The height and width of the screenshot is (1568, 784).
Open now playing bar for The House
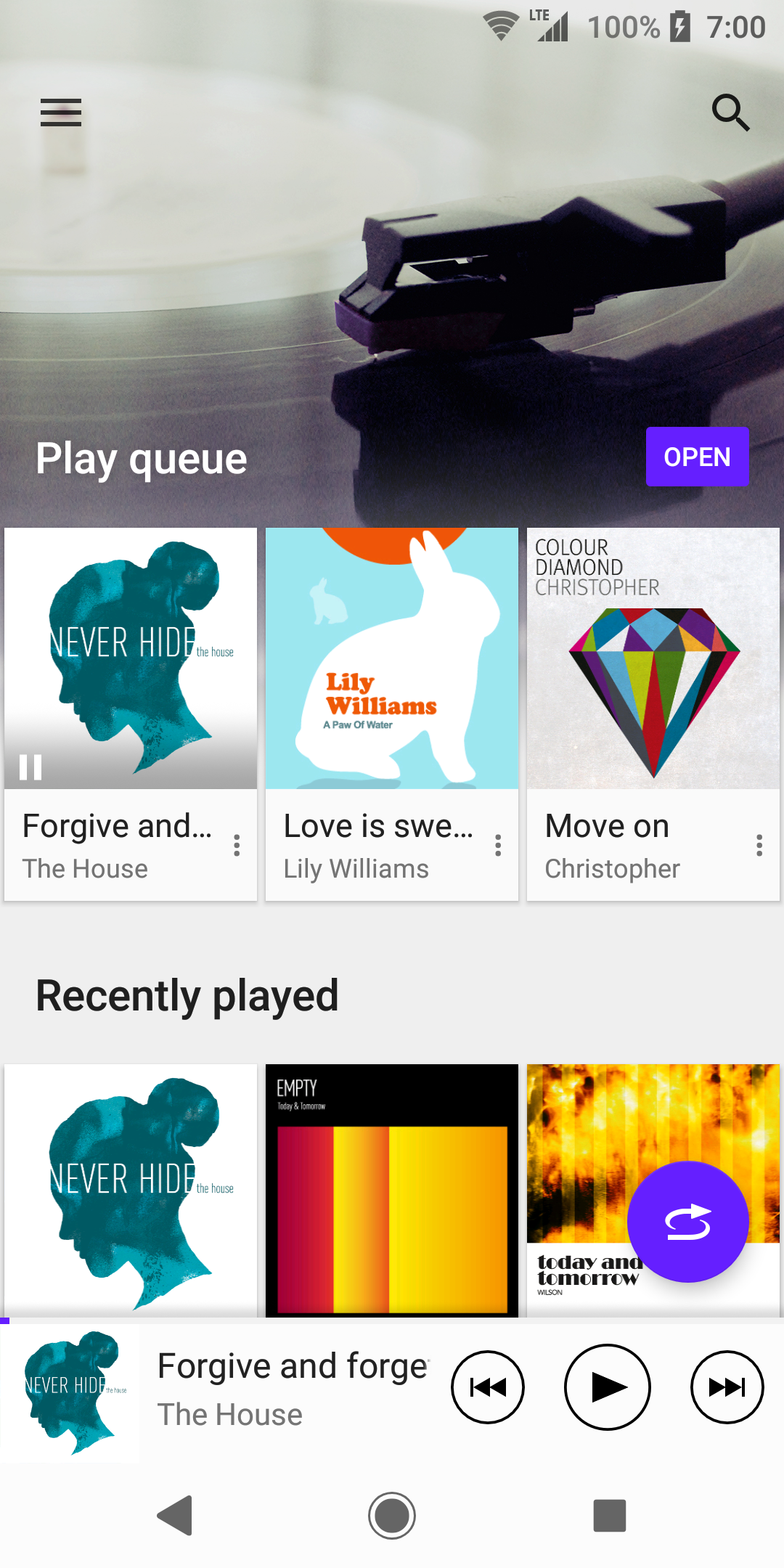click(290, 1390)
